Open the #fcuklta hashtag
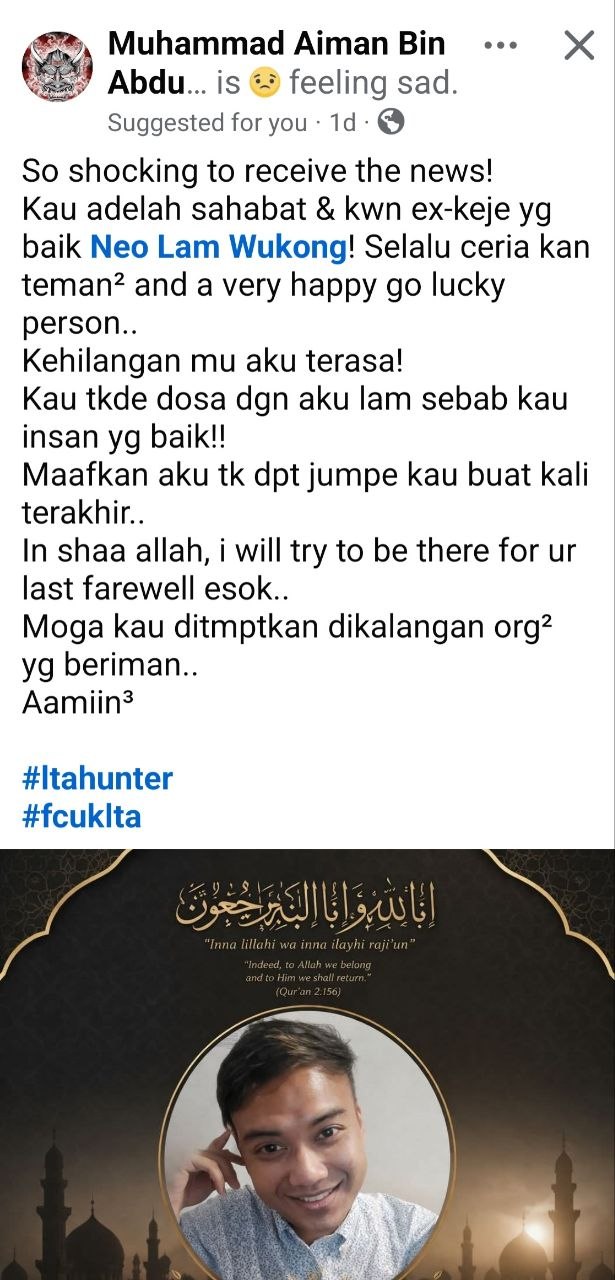This screenshot has width=615, height=1280. (x=82, y=816)
